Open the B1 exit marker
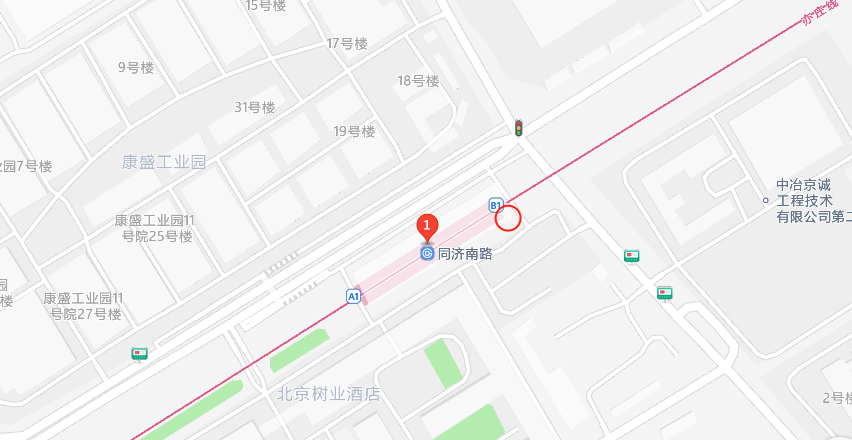This screenshot has width=852, height=440. point(495,205)
